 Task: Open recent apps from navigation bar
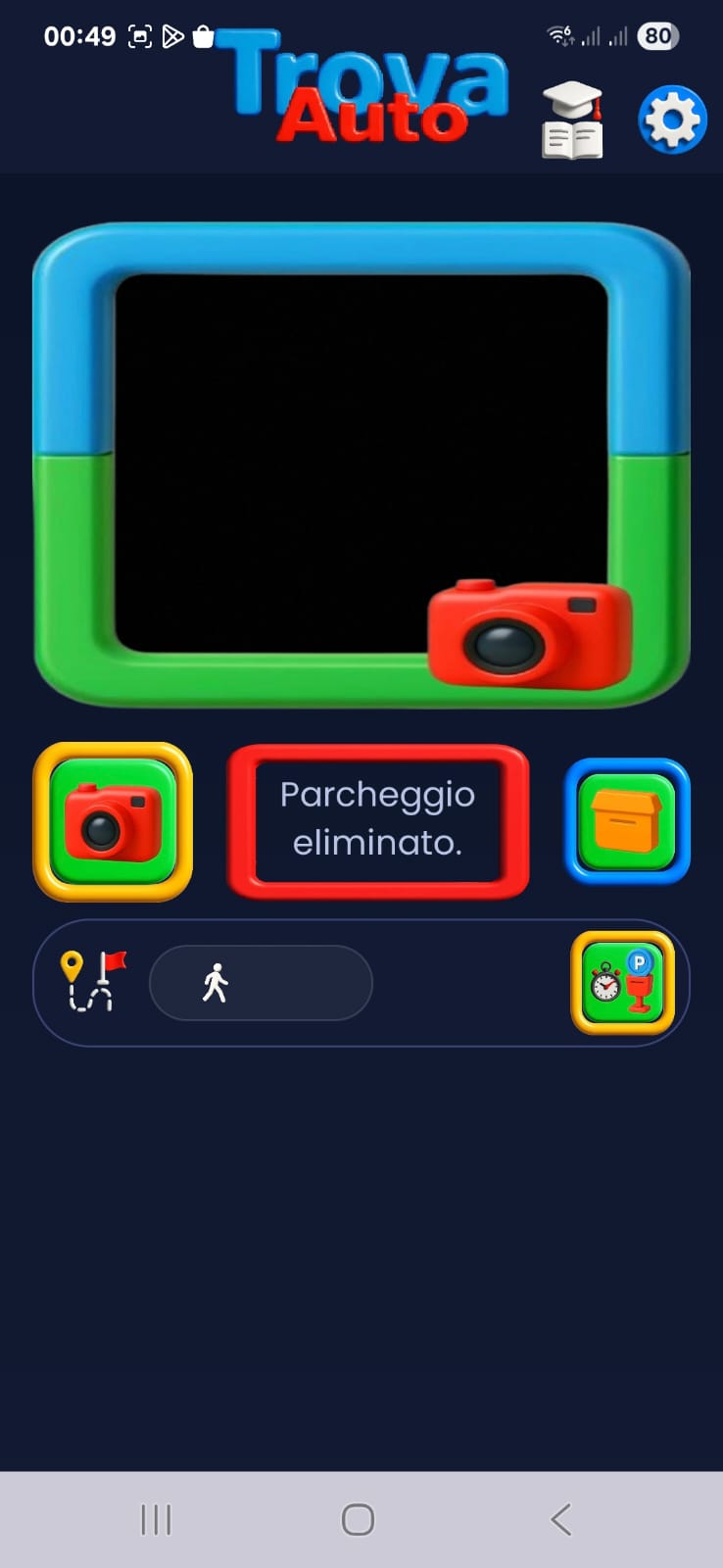[156, 1519]
